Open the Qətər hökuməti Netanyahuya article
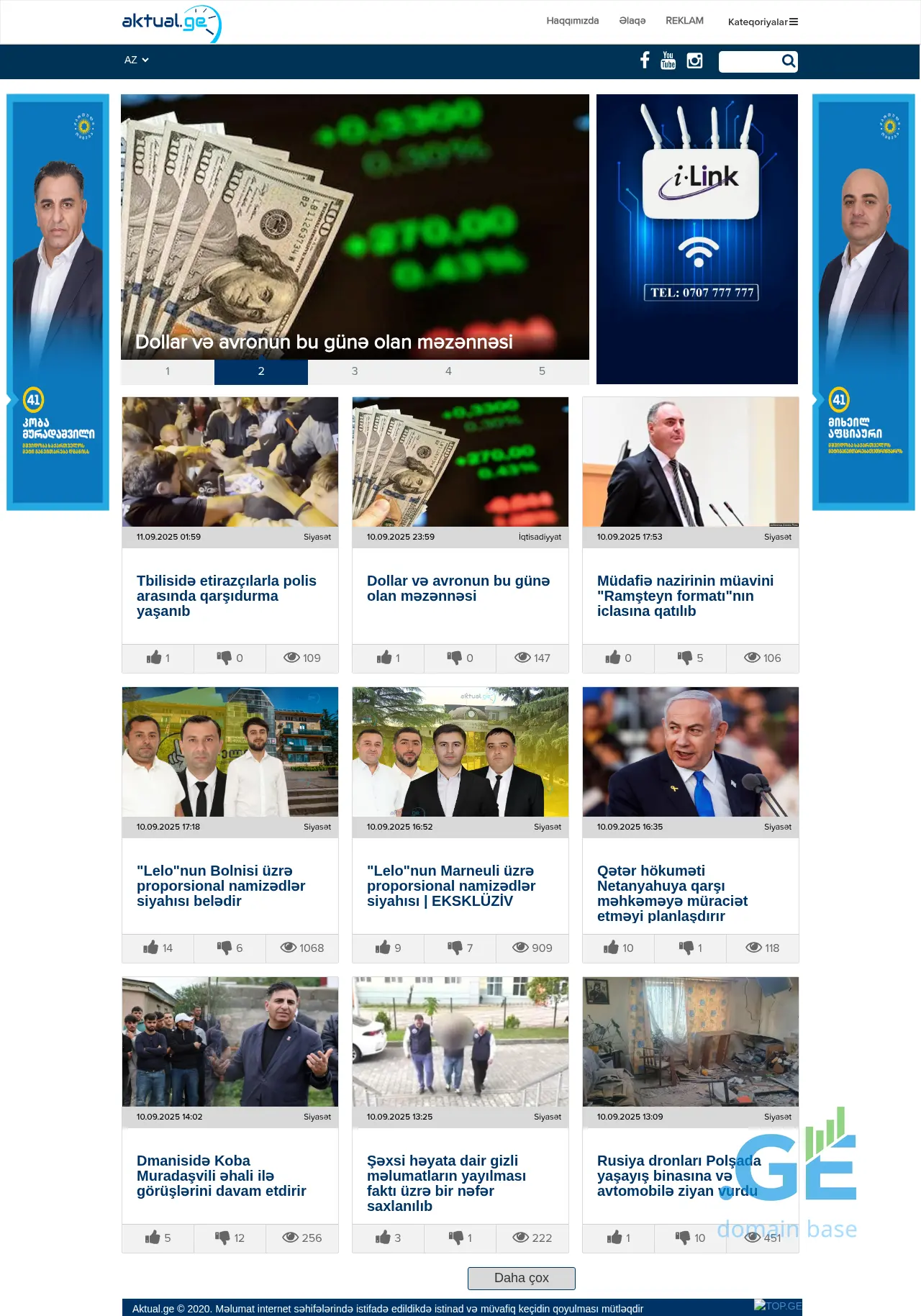 [x=672, y=892]
